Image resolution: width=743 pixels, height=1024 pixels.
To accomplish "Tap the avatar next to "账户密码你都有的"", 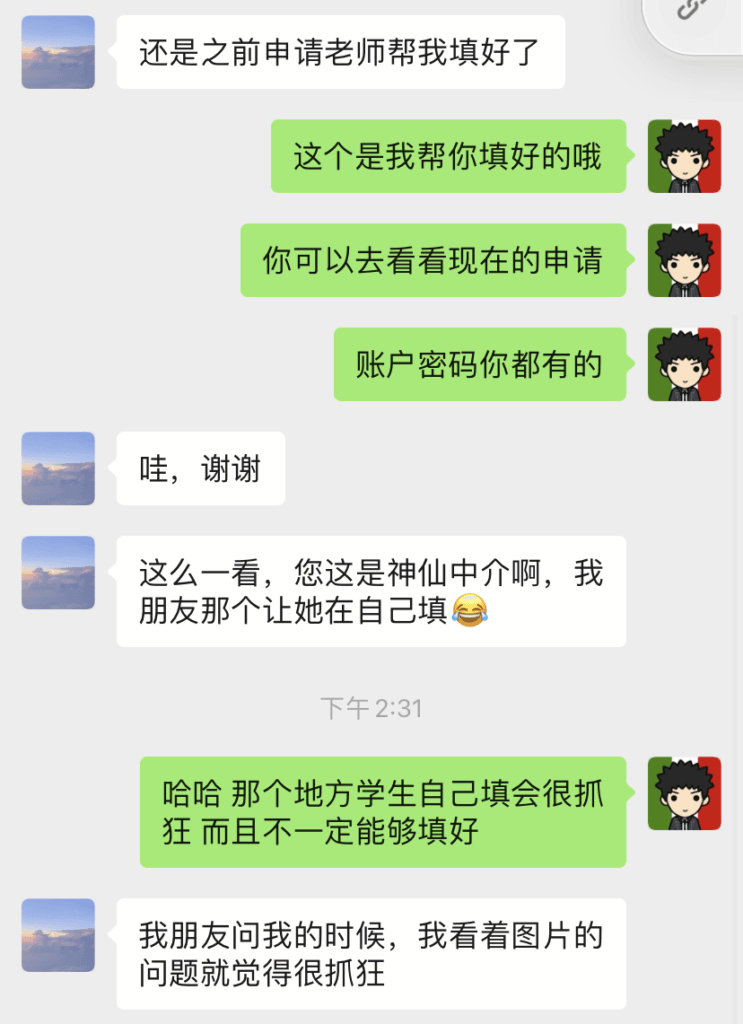I will coord(684,364).
